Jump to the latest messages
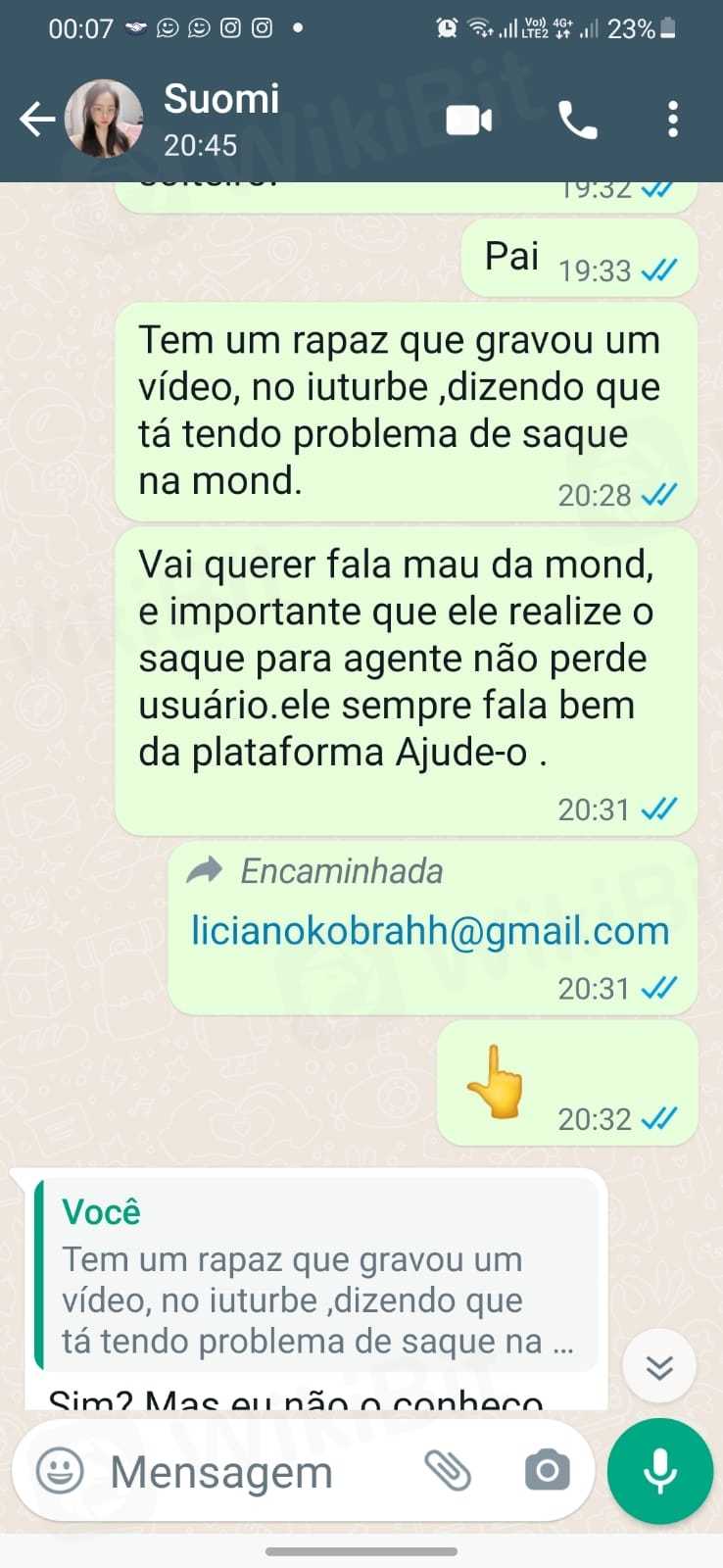Screen dimensions: 723x1568 659,1366
